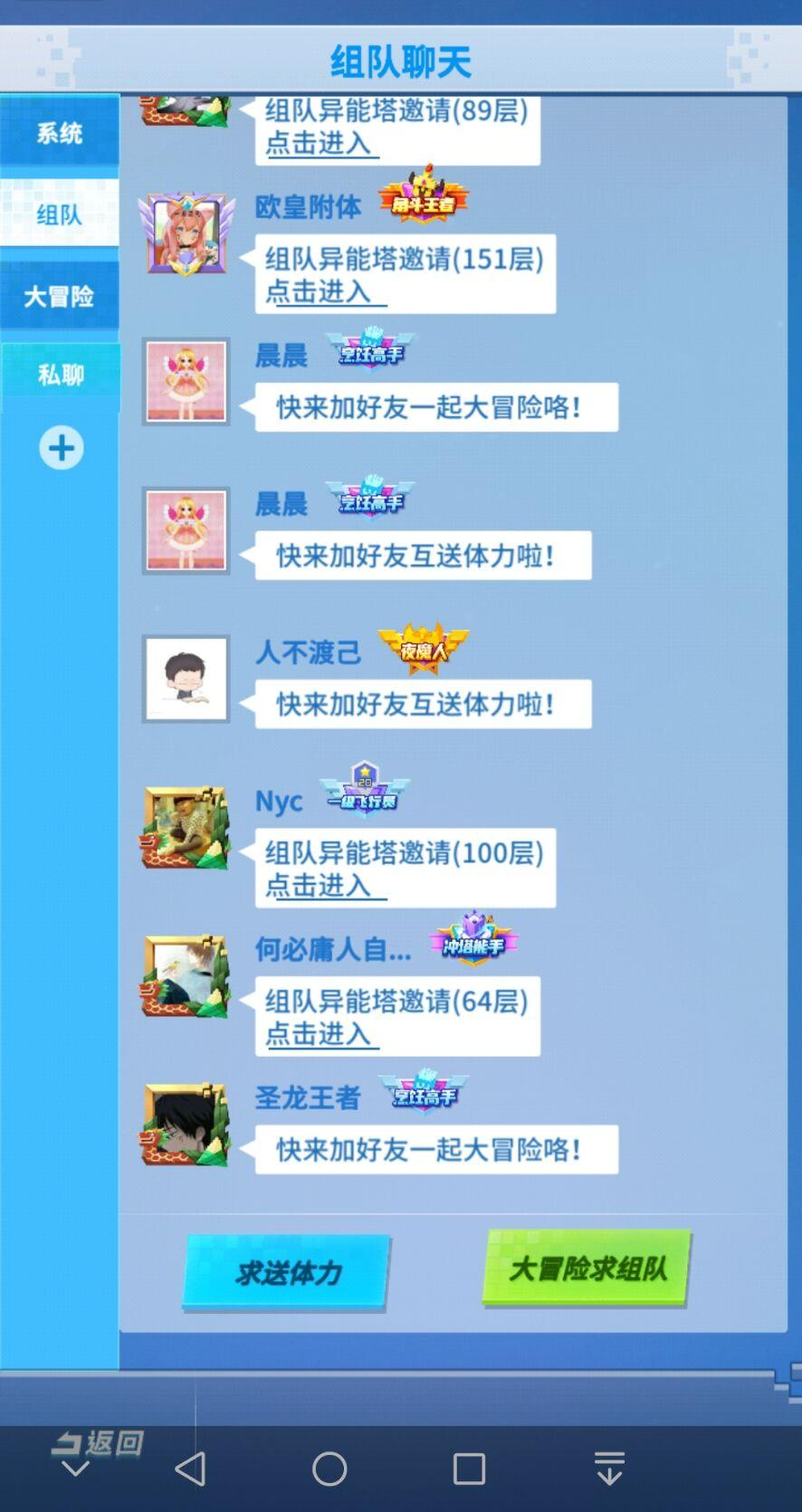Switch to the 系统 chat tab

pos(59,133)
